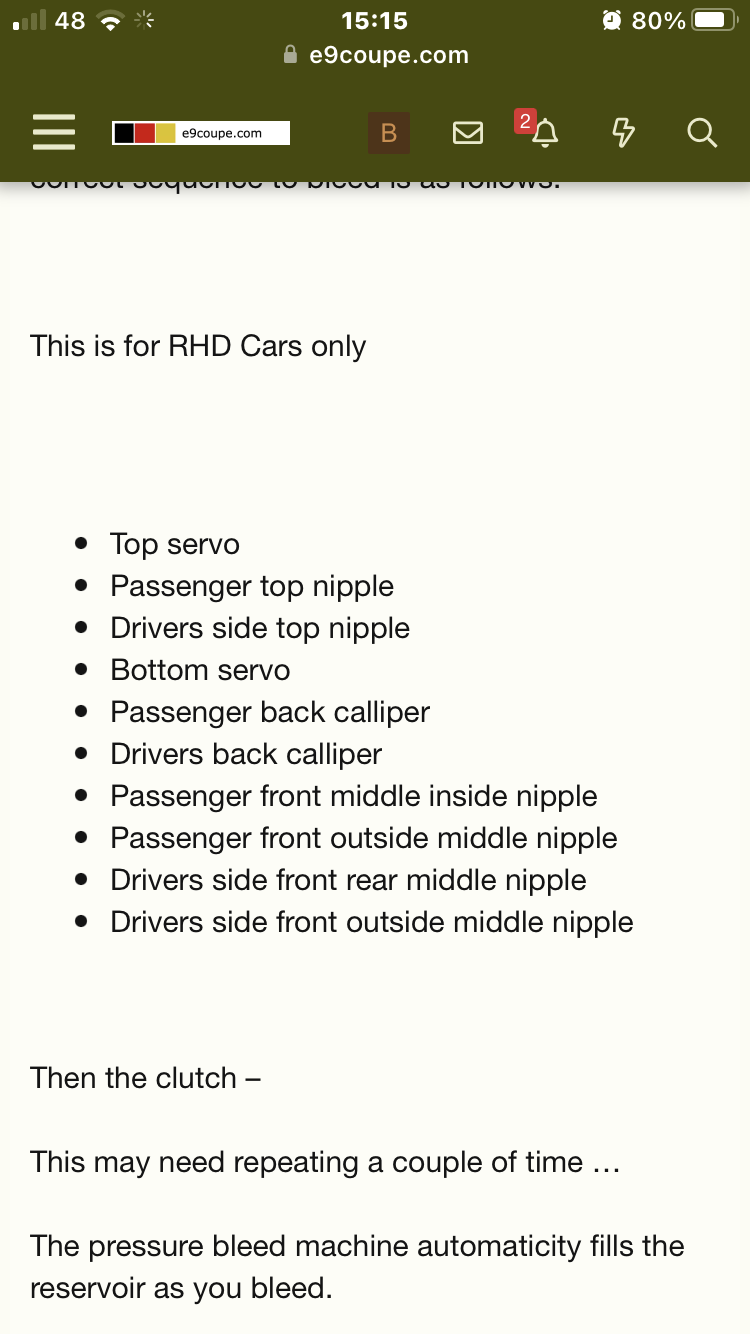Open the alerts notification bell
750x1334 pixels.
point(544,133)
